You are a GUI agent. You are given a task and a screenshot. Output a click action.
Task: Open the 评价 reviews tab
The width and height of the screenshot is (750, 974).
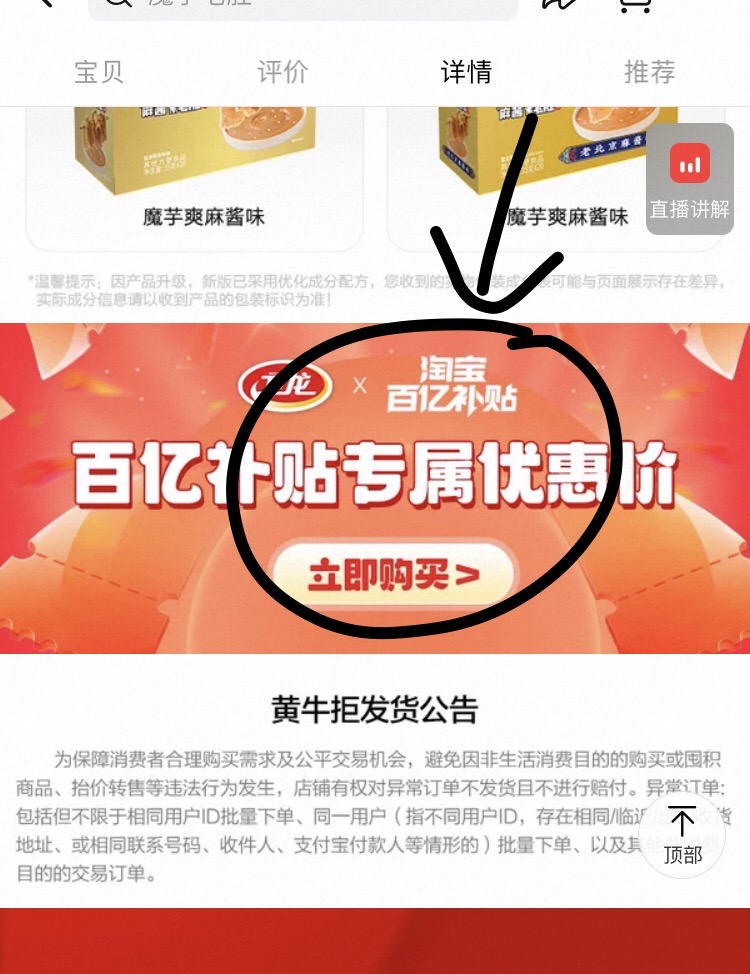click(x=282, y=72)
